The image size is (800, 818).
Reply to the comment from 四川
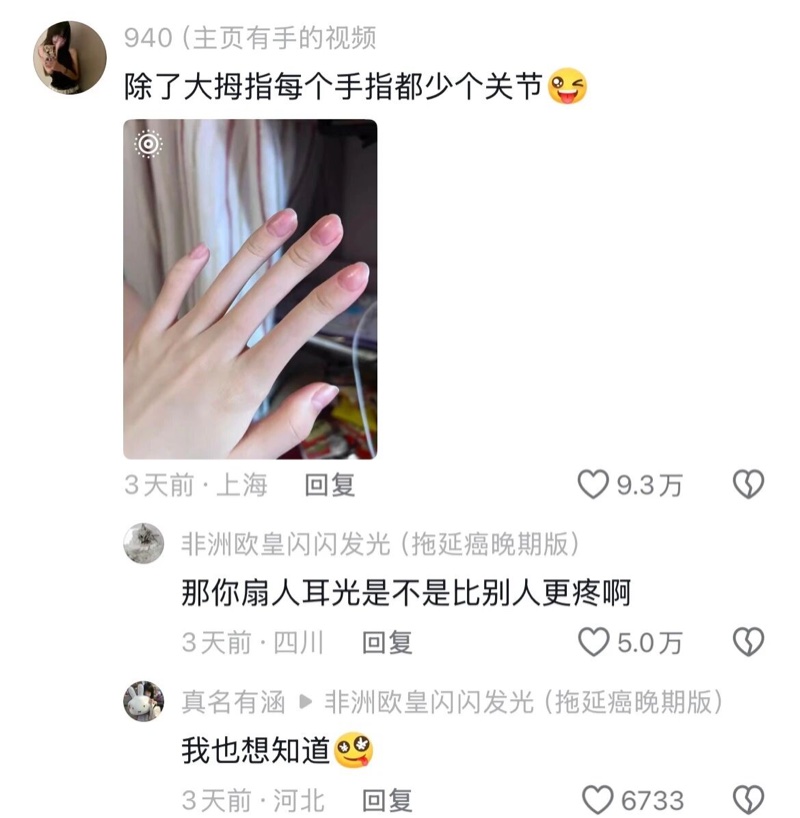click(x=387, y=642)
